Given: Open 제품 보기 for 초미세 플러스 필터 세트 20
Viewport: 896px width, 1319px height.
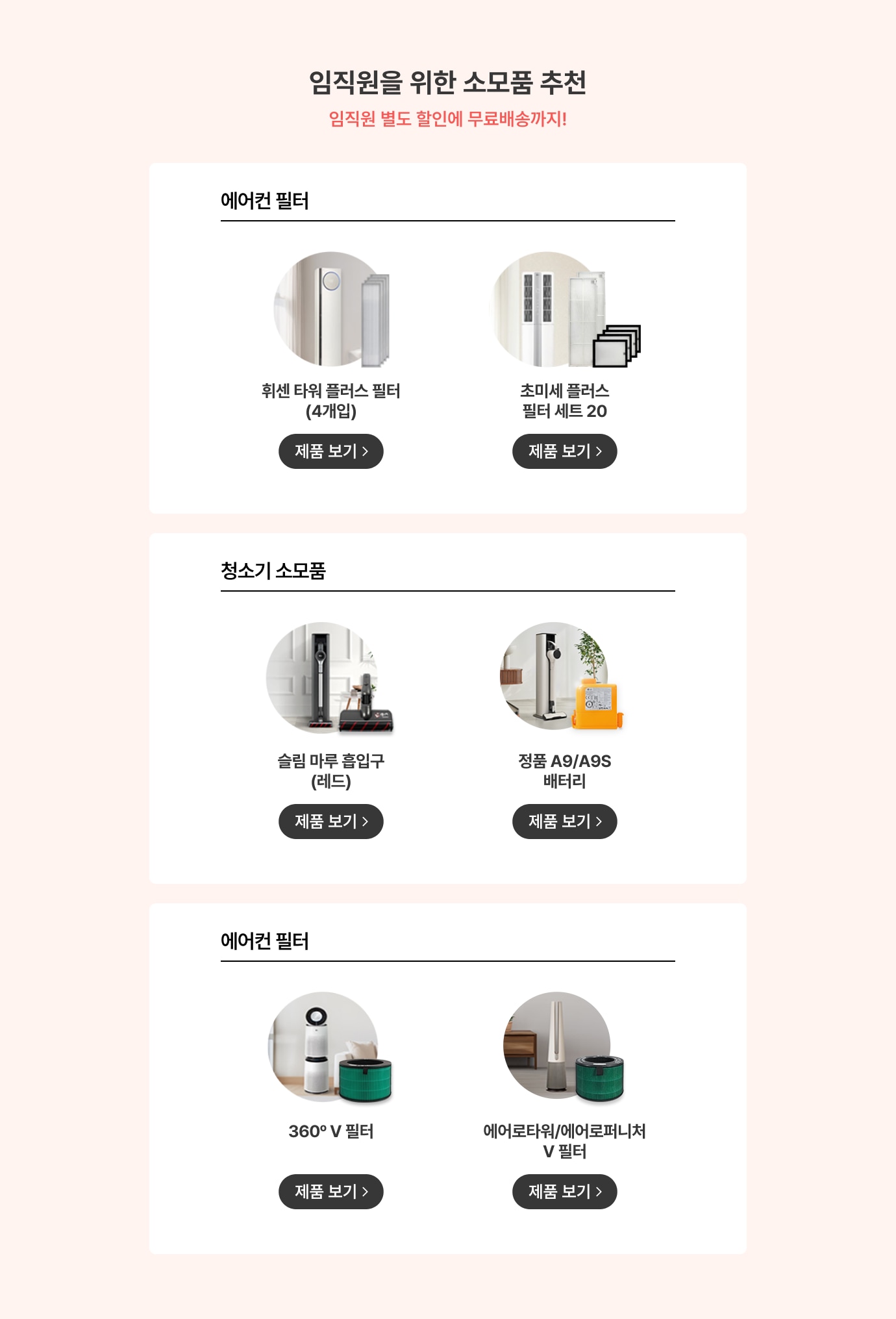Looking at the screenshot, I should pos(564,451).
